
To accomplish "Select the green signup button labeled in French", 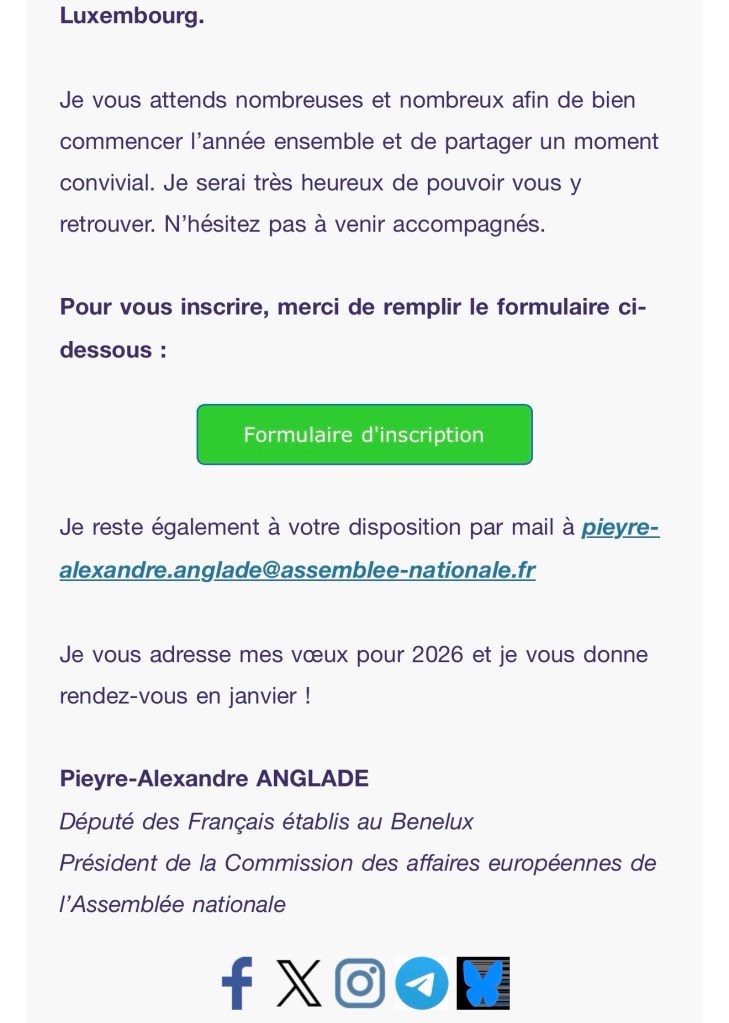I will click(364, 434).
